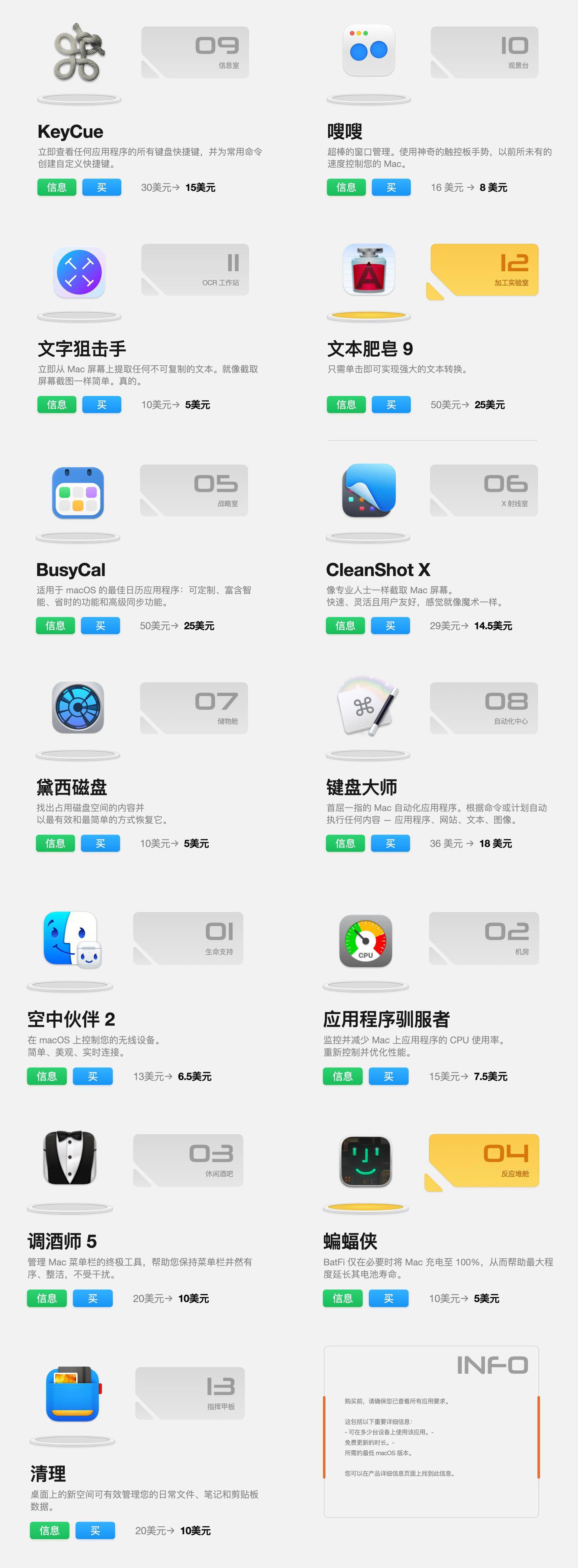View info for 清理
The width and height of the screenshot is (578, 1568).
point(49,1530)
